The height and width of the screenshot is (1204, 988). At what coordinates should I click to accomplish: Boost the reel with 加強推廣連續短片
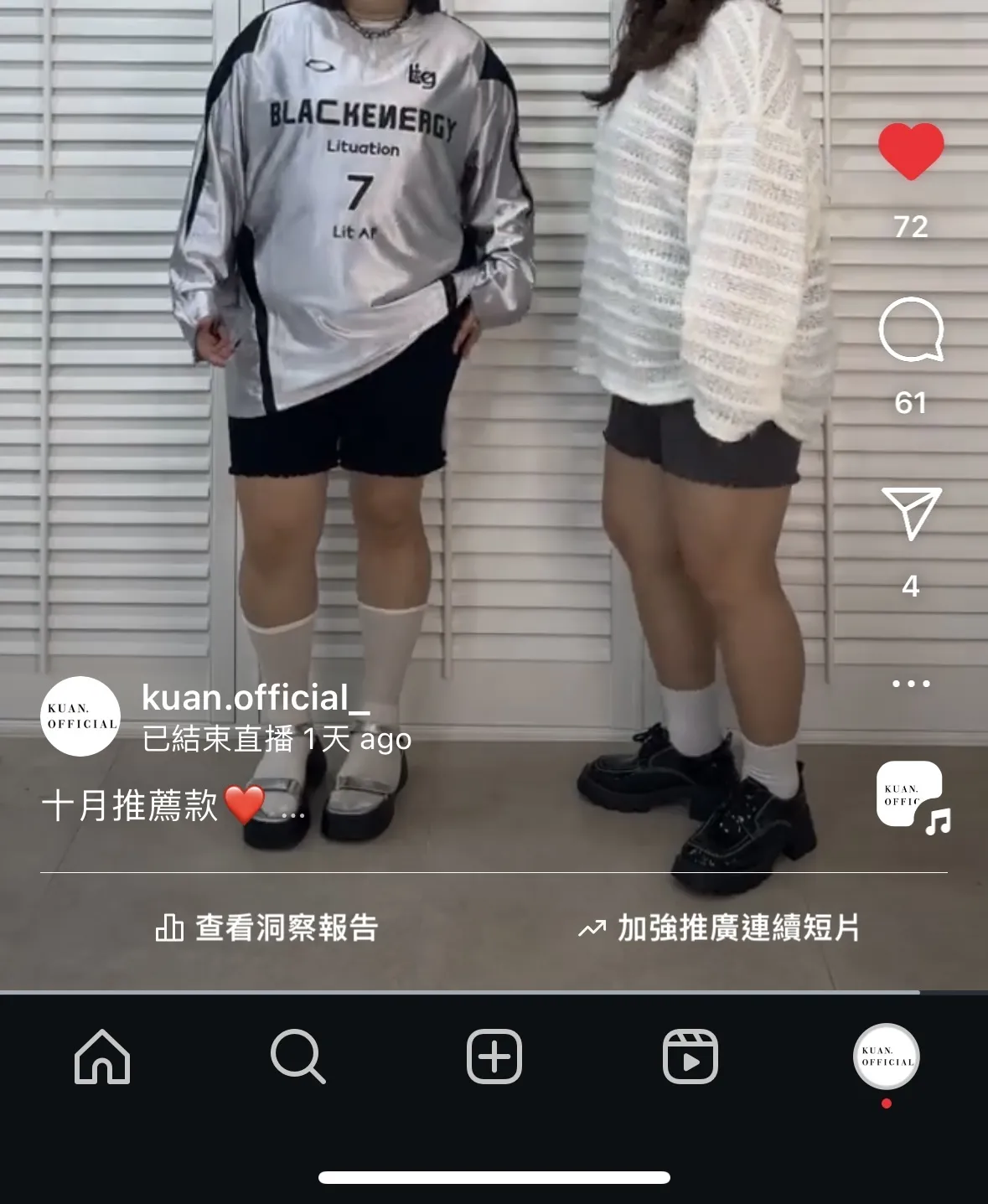(719, 928)
